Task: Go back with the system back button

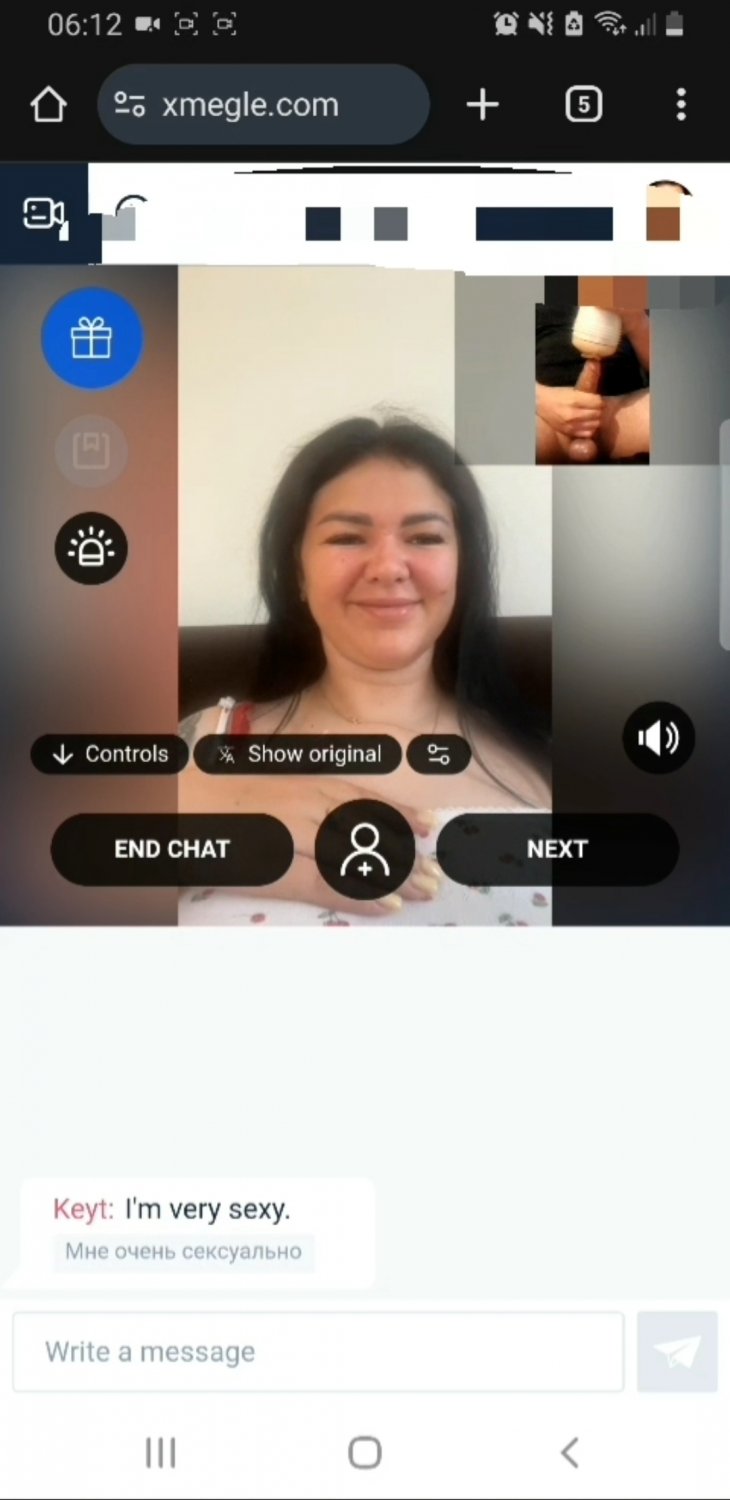Action: click(569, 1453)
